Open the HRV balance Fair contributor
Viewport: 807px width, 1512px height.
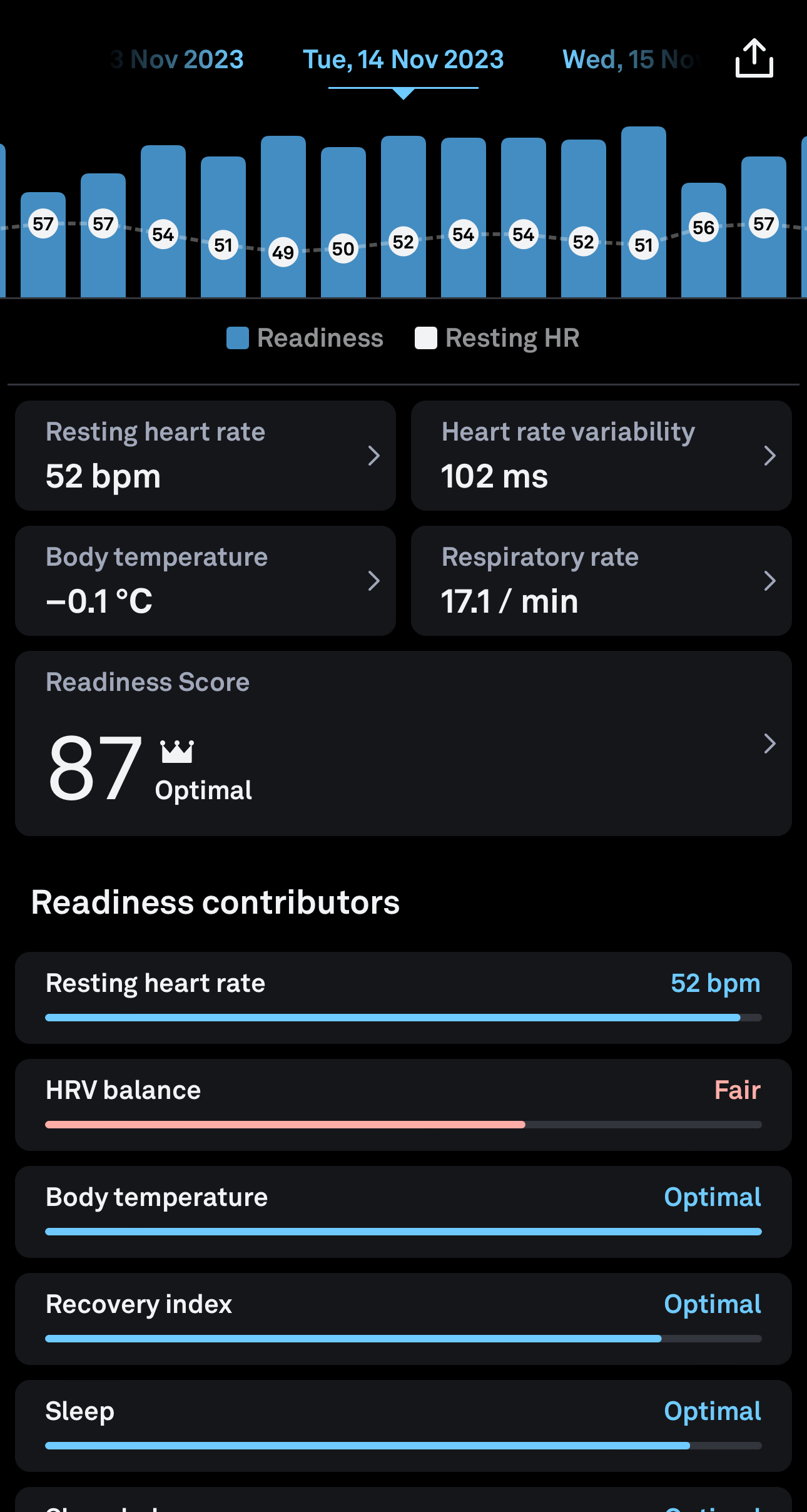point(403,1105)
